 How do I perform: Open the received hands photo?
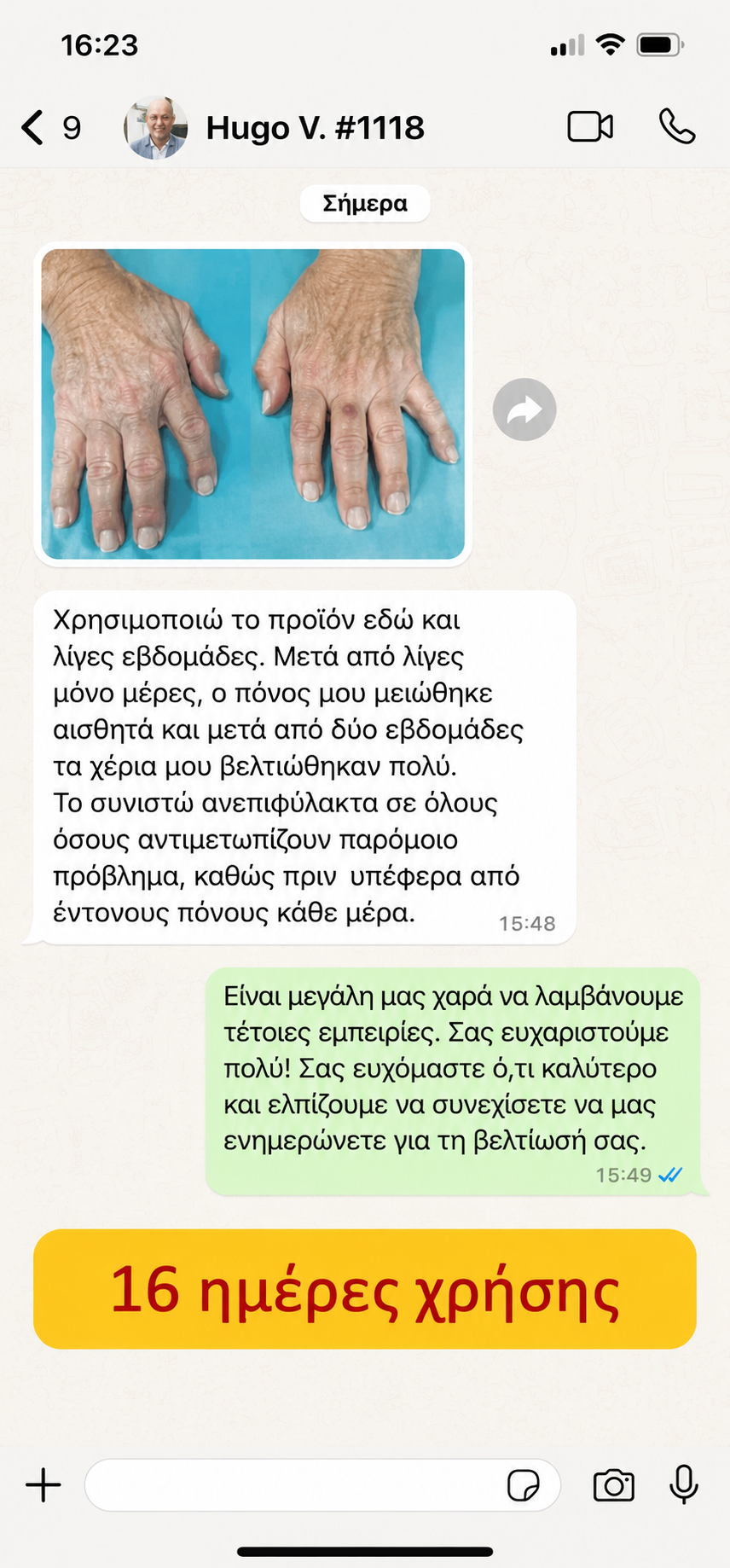(253, 404)
